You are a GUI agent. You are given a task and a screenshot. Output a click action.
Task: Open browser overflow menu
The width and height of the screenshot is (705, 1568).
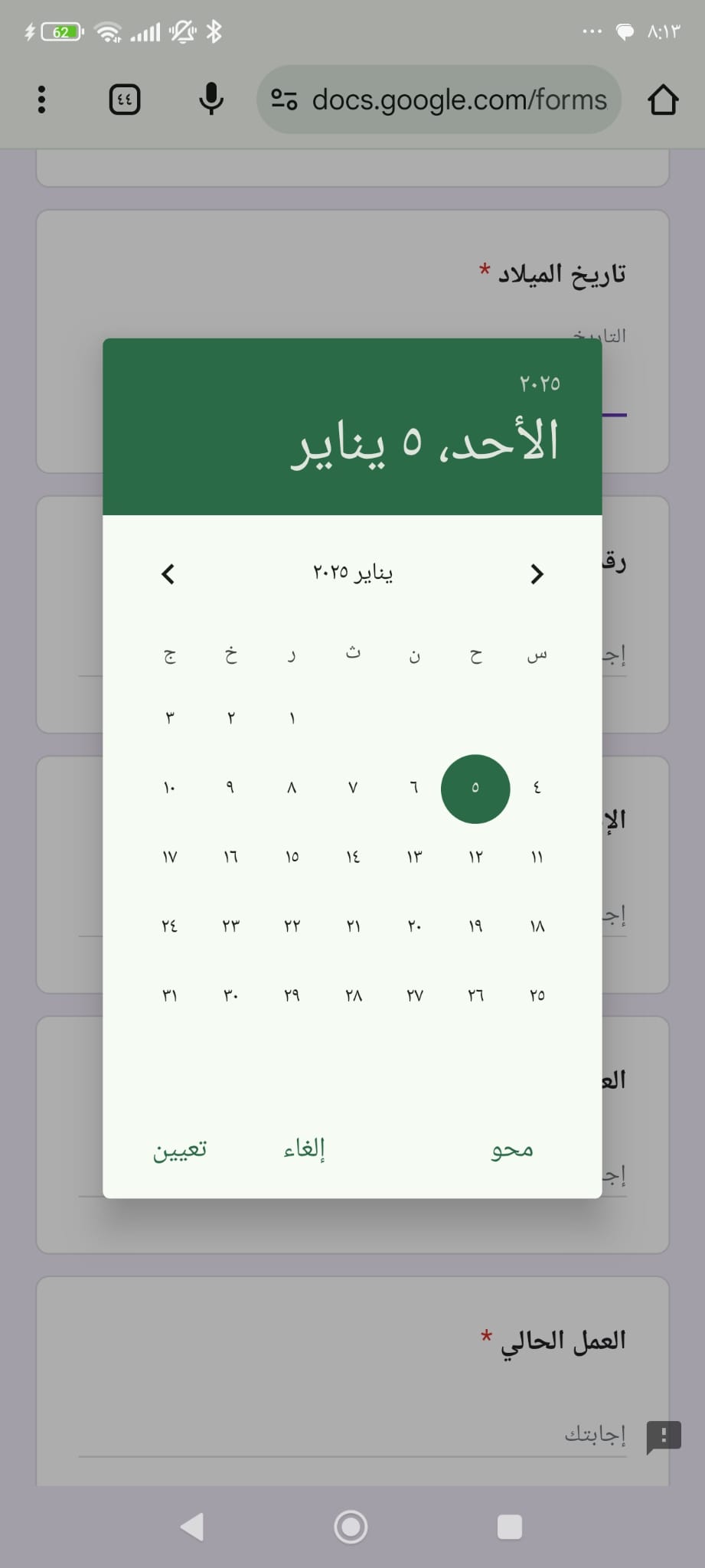click(x=41, y=100)
